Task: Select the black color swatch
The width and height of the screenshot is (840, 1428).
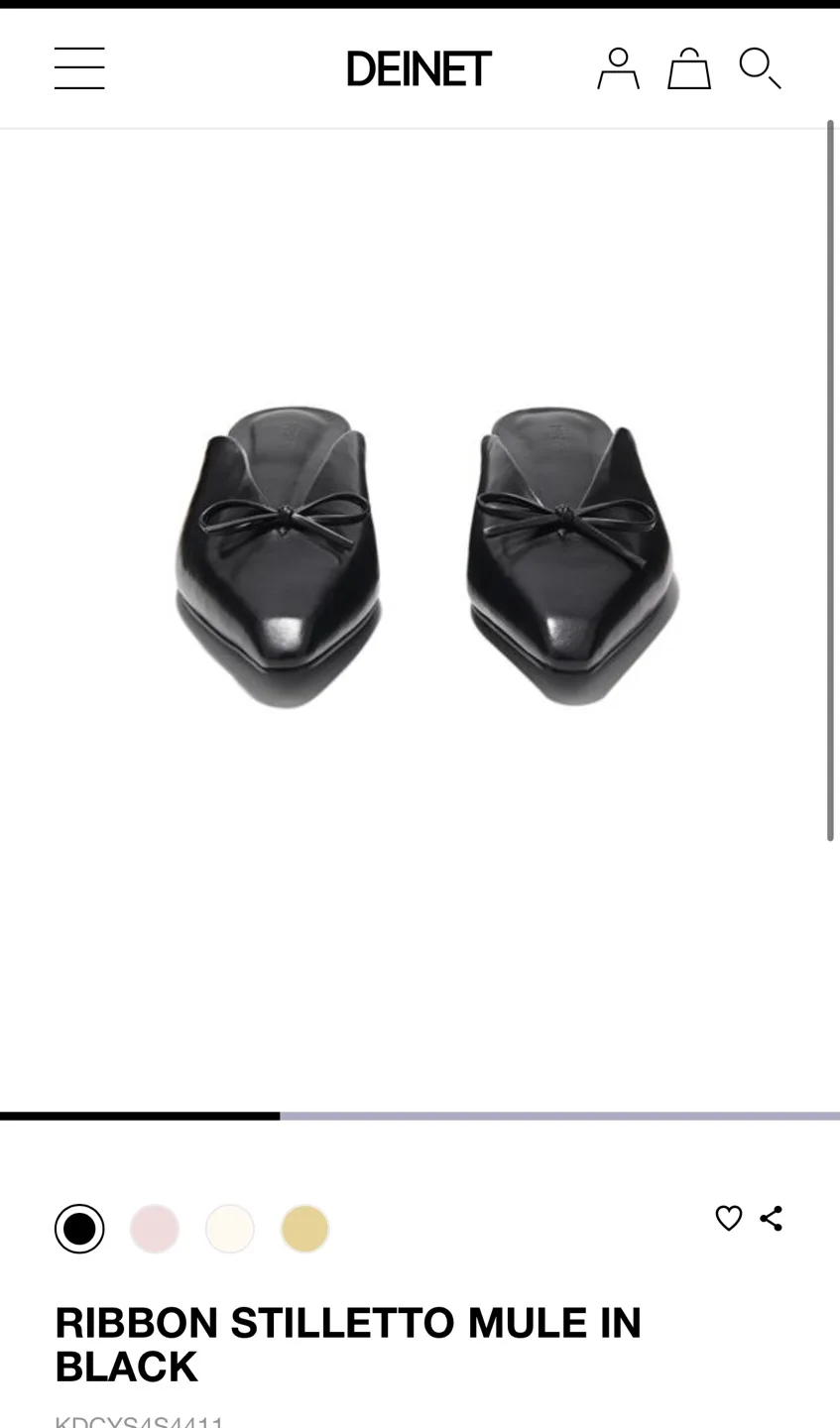Action: click(x=79, y=1229)
